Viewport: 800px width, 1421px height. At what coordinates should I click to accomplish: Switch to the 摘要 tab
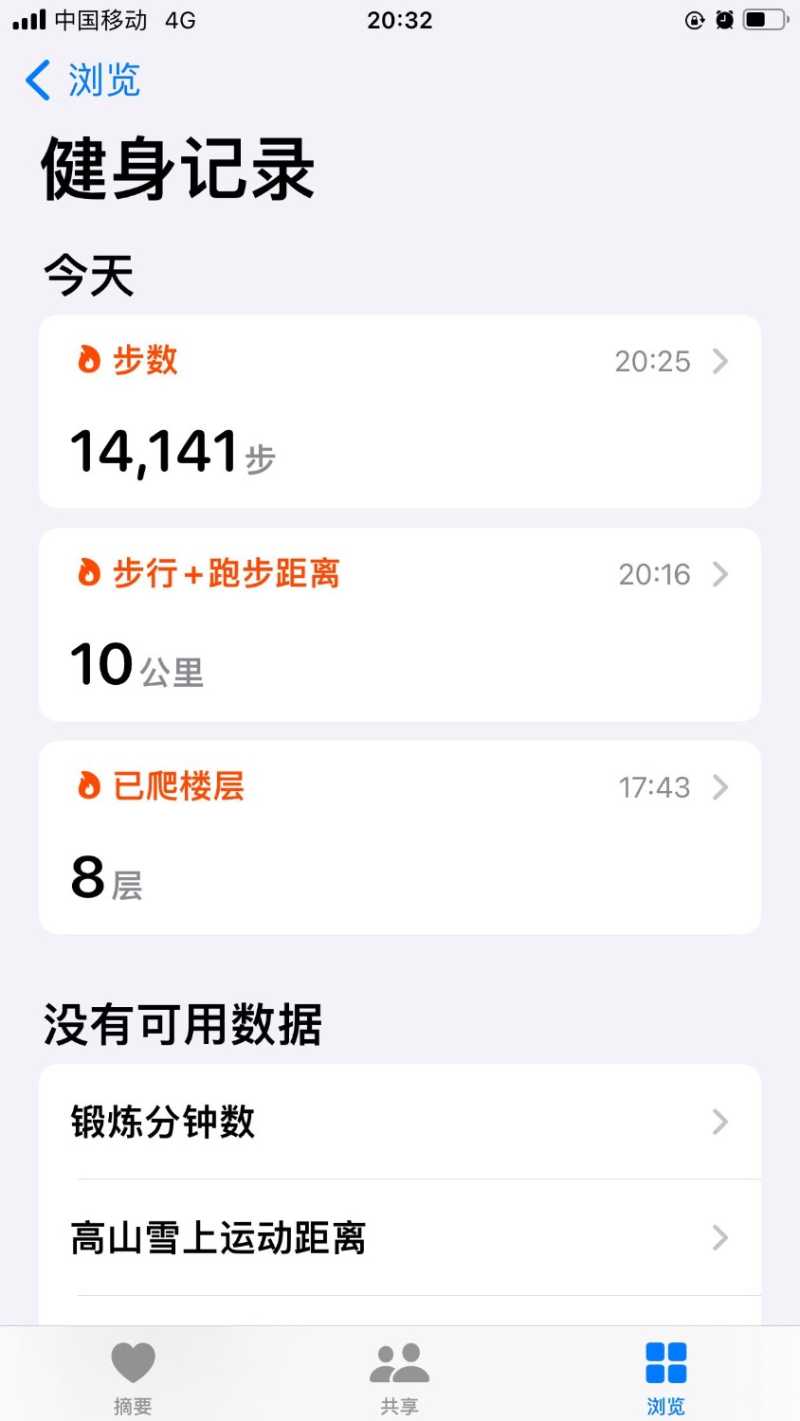[x=134, y=1375]
